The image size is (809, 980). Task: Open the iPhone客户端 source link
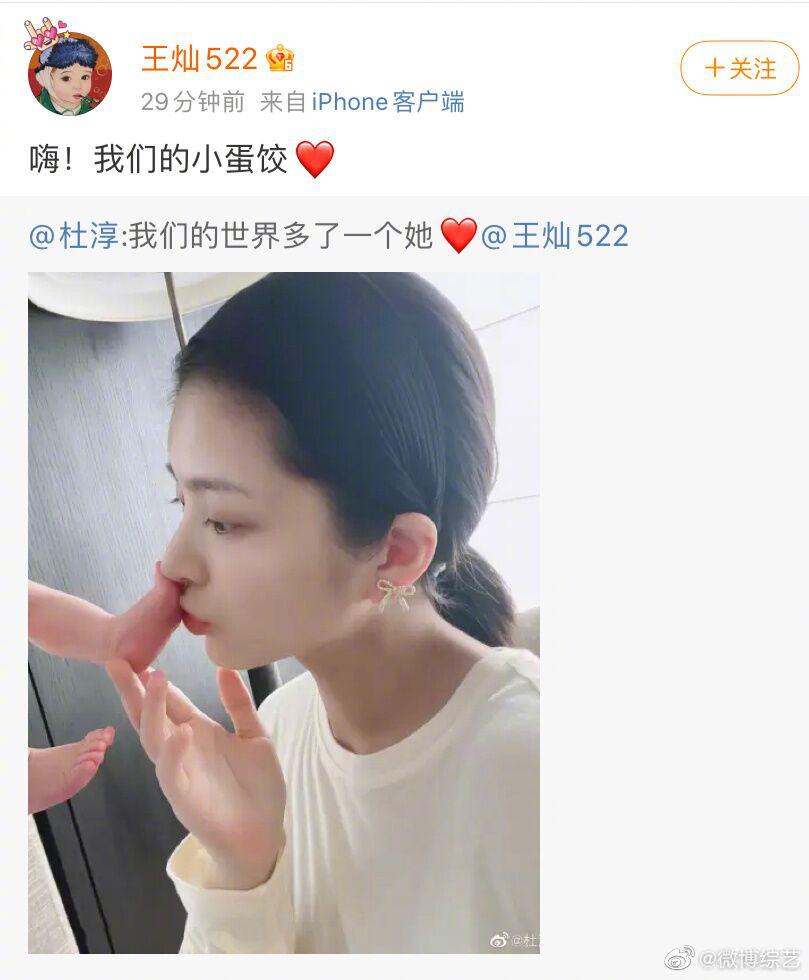click(388, 102)
